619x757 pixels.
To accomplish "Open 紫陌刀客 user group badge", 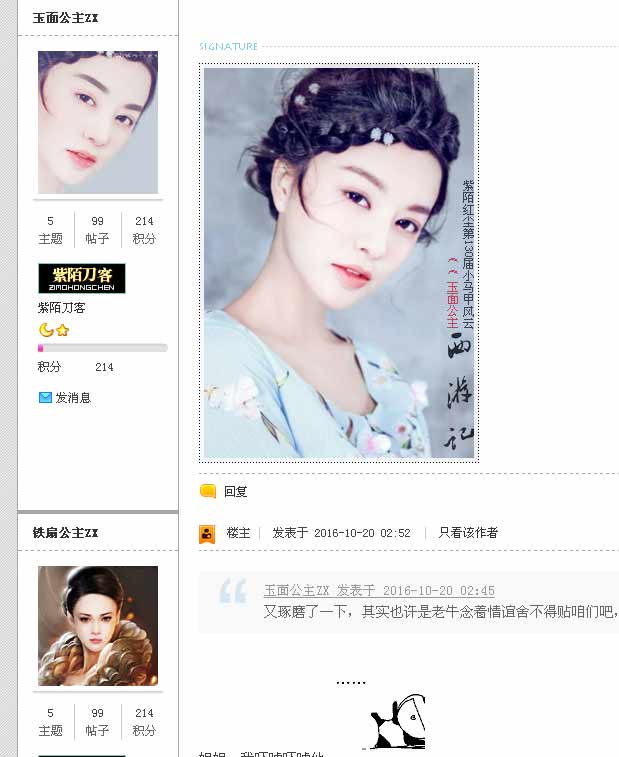I will click(x=82, y=278).
